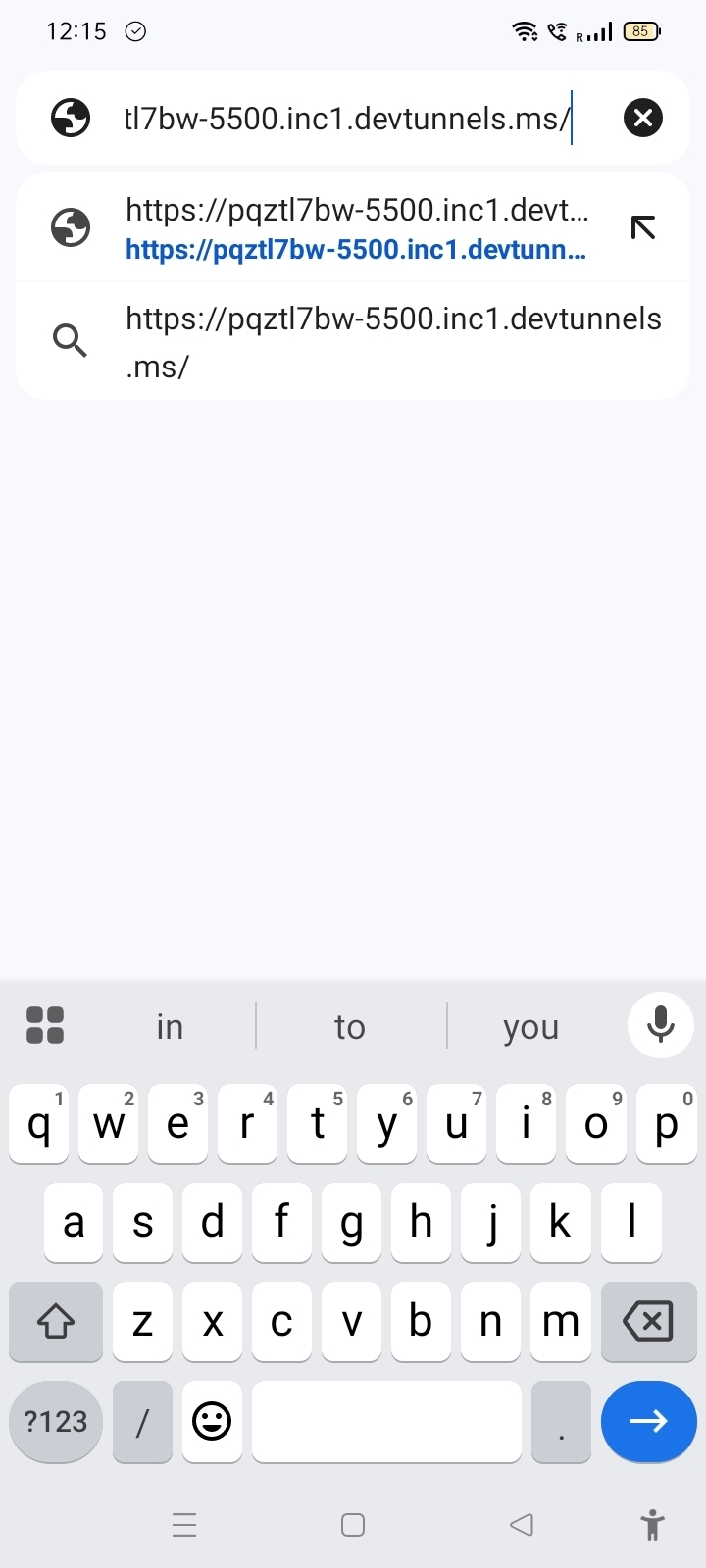
Task: Tap the address bar containing the devtunnels URL
Action: point(343,119)
